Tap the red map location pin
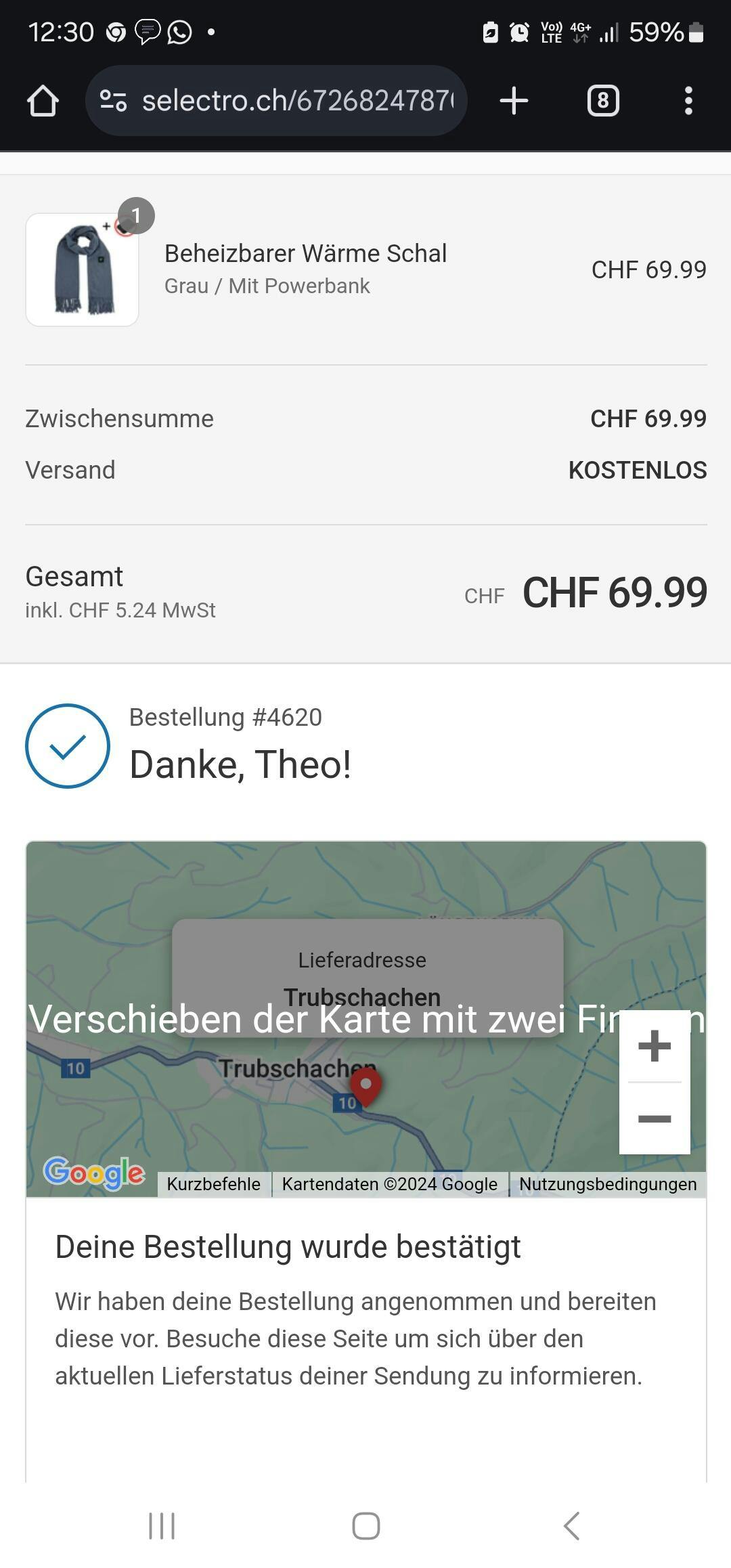The width and height of the screenshot is (731, 1568). point(365,1085)
